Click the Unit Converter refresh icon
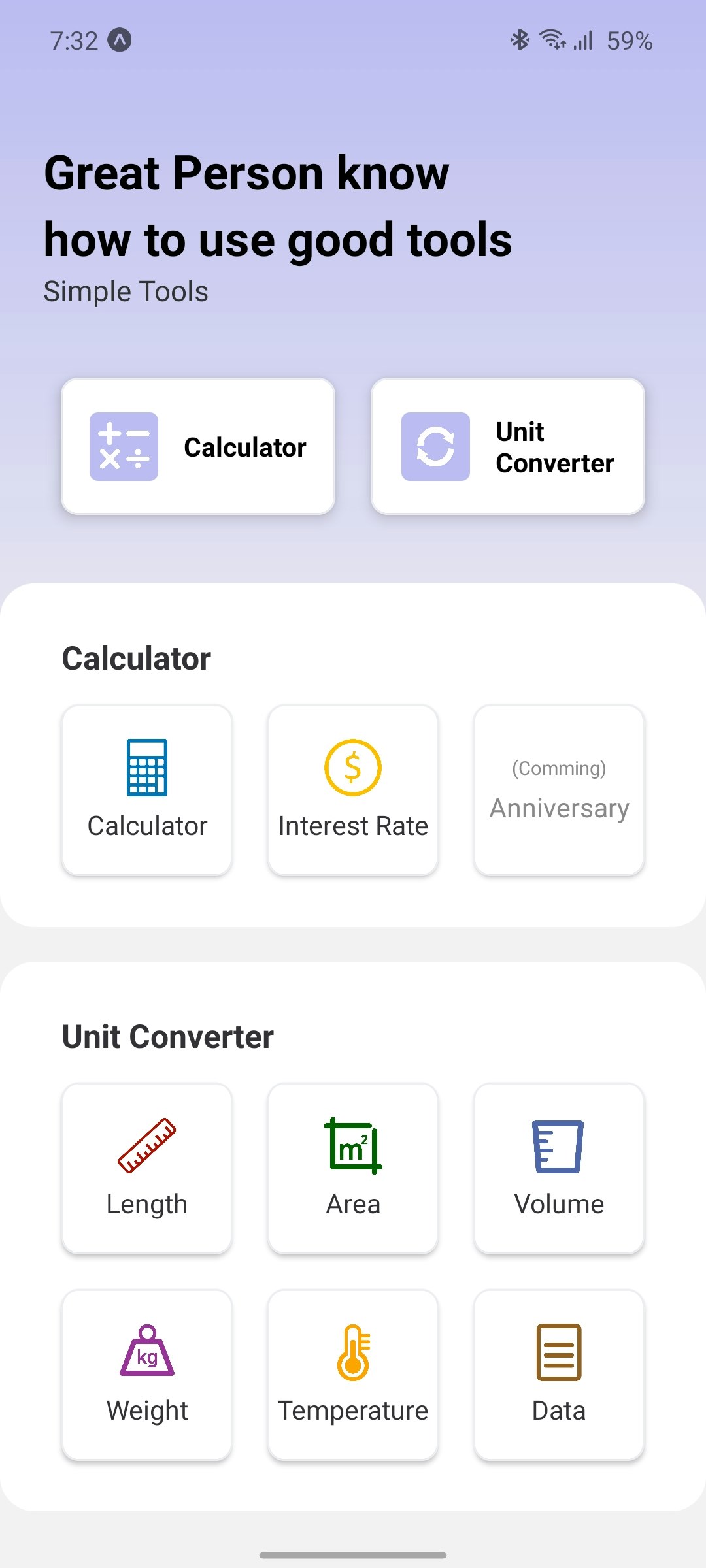 (435, 446)
